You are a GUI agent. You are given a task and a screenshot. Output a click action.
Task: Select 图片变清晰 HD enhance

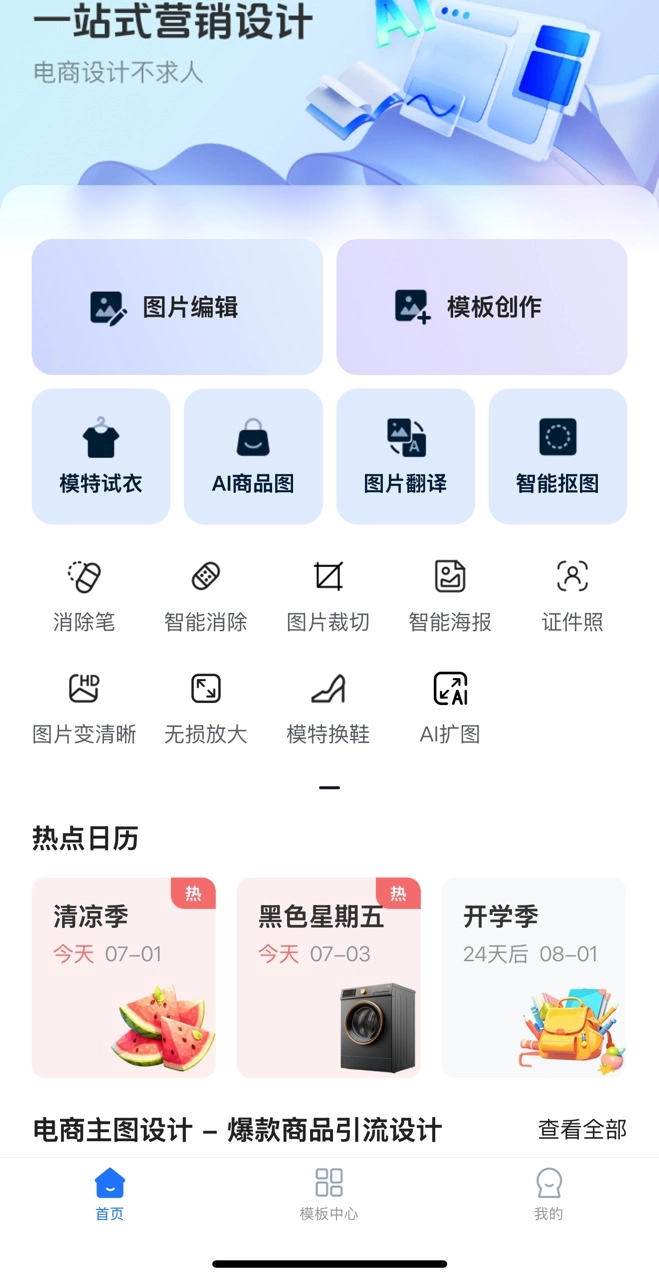(x=84, y=708)
